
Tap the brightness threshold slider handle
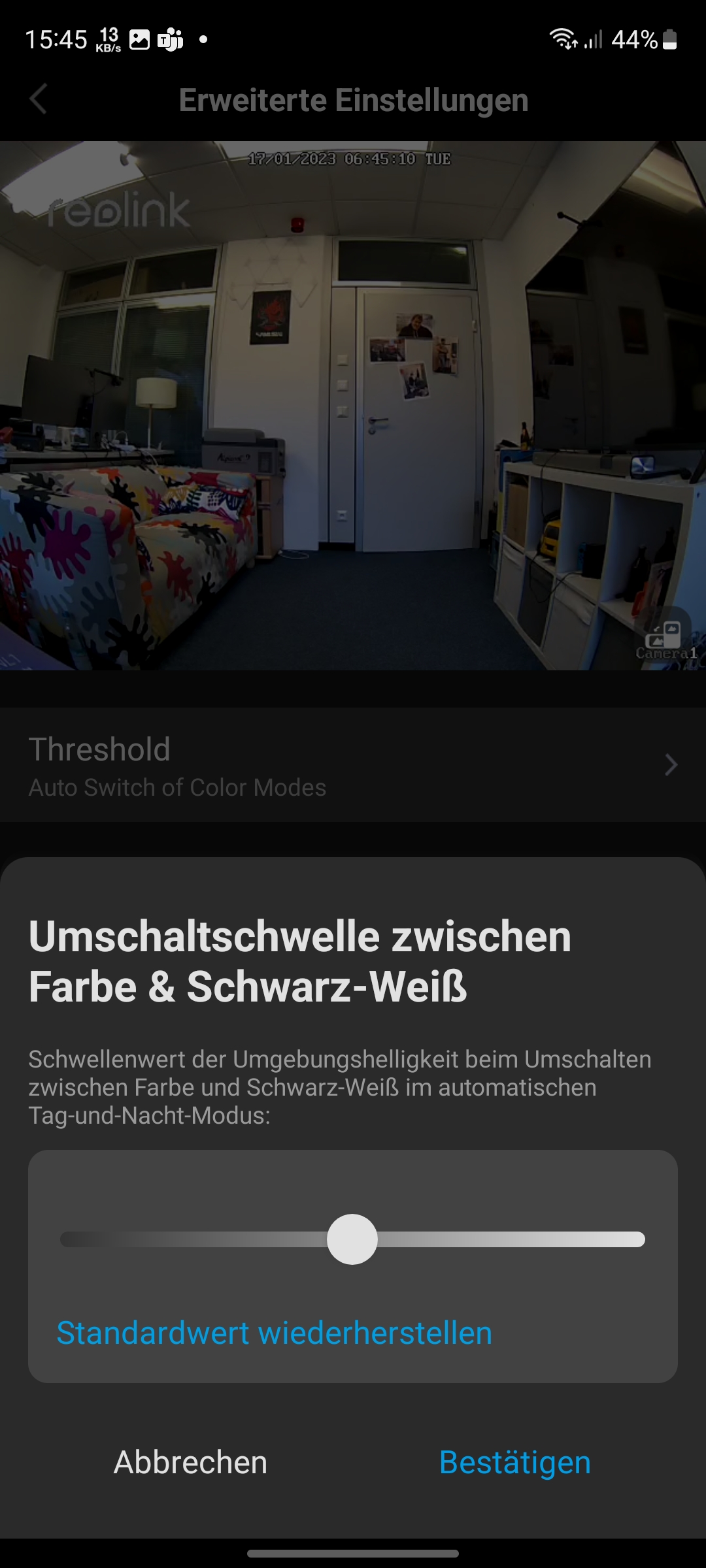tap(352, 1239)
